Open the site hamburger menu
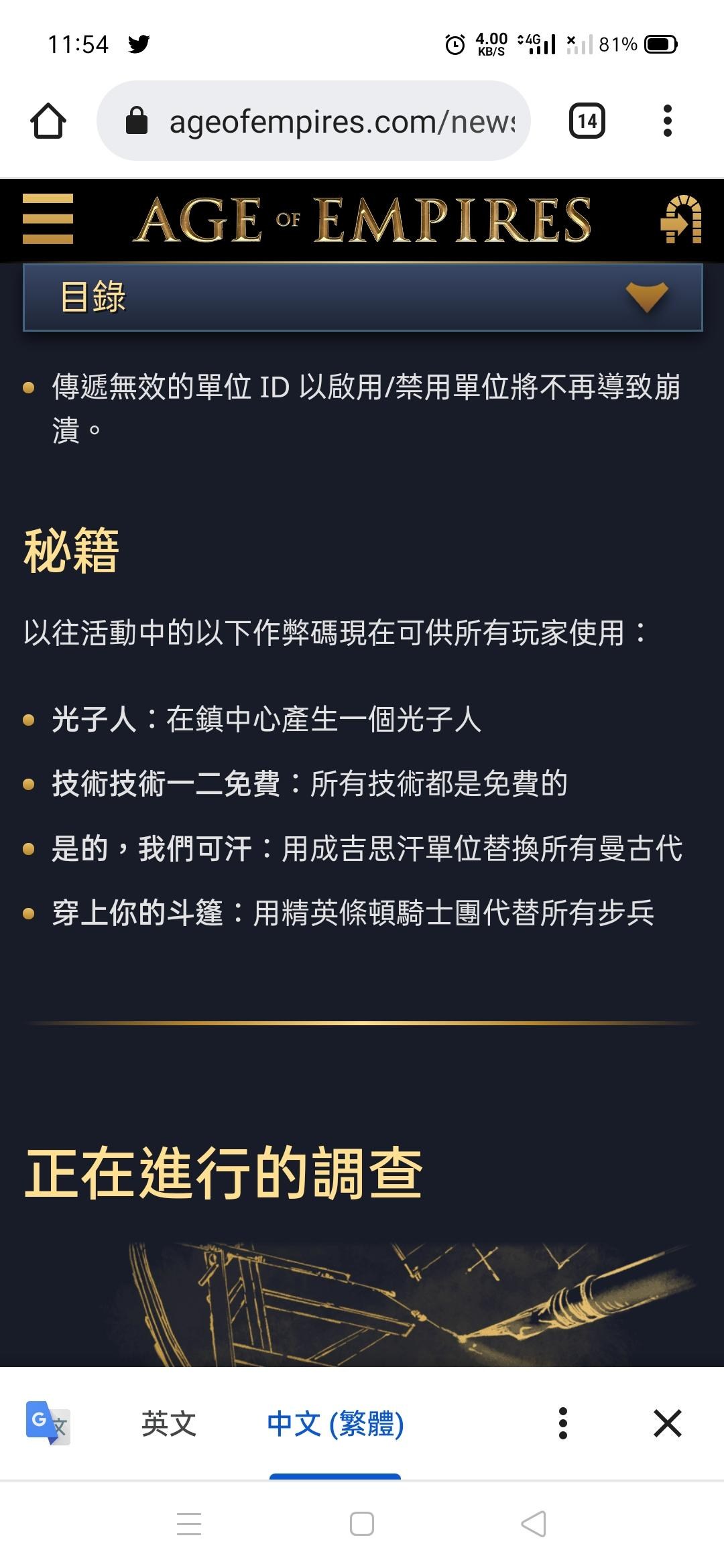Viewport: 724px width, 1568px height. point(48,219)
